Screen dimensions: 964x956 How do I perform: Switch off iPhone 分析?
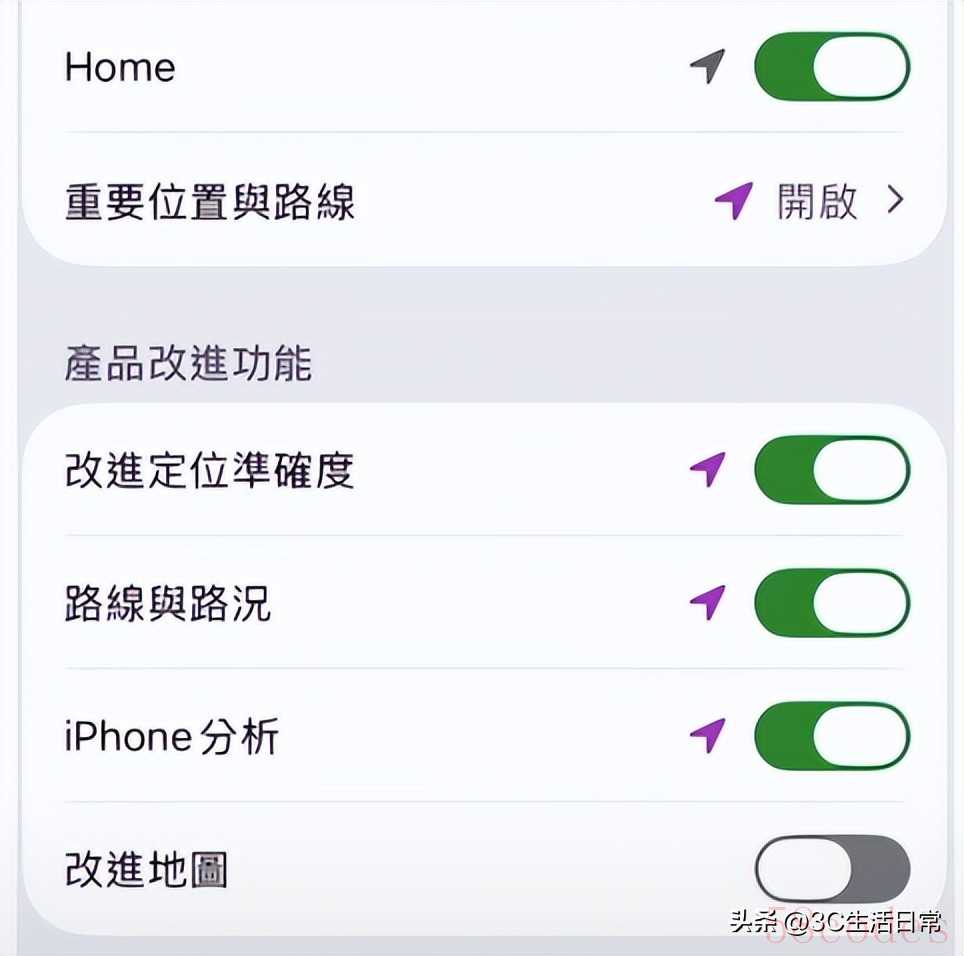[831, 737]
